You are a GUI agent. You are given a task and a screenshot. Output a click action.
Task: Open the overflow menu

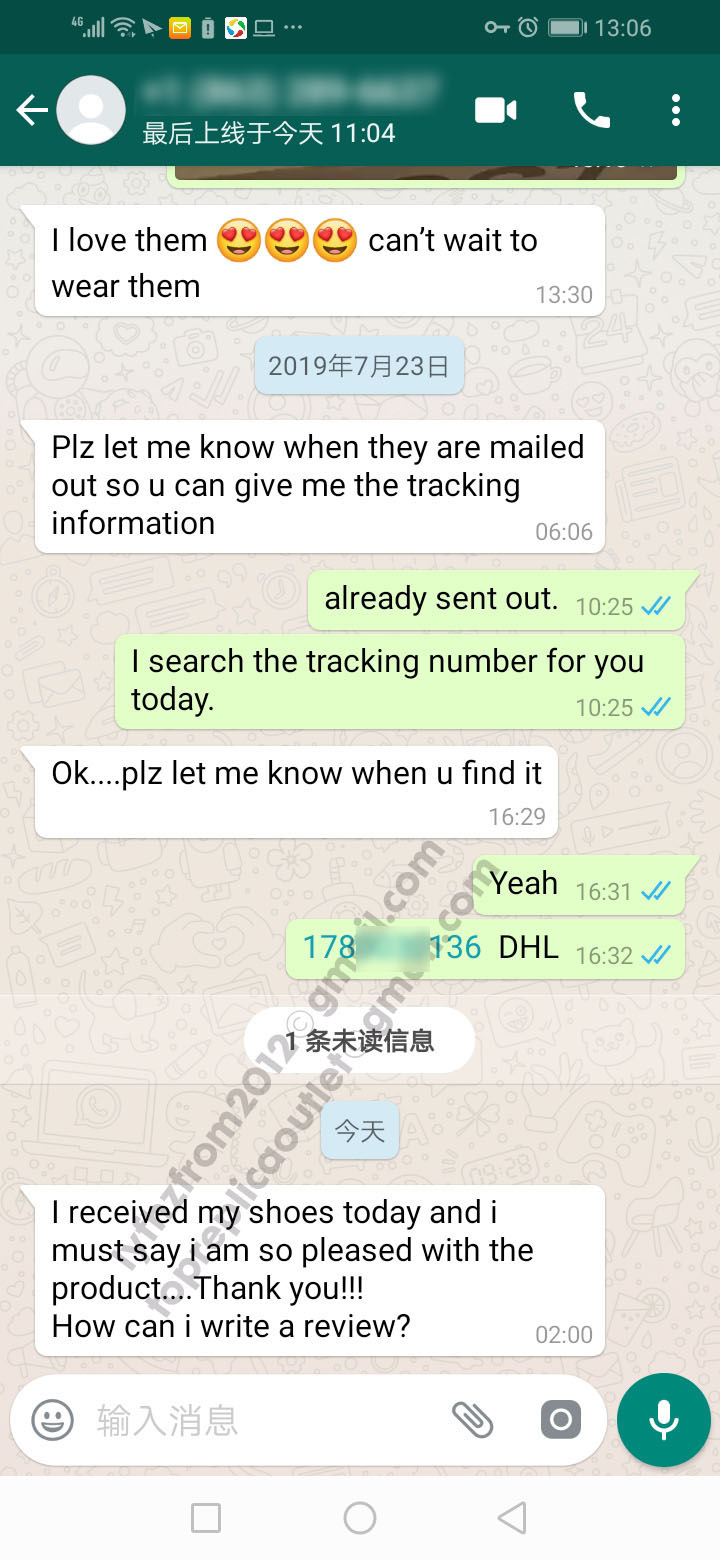pyautogui.click(x=676, y=111)
